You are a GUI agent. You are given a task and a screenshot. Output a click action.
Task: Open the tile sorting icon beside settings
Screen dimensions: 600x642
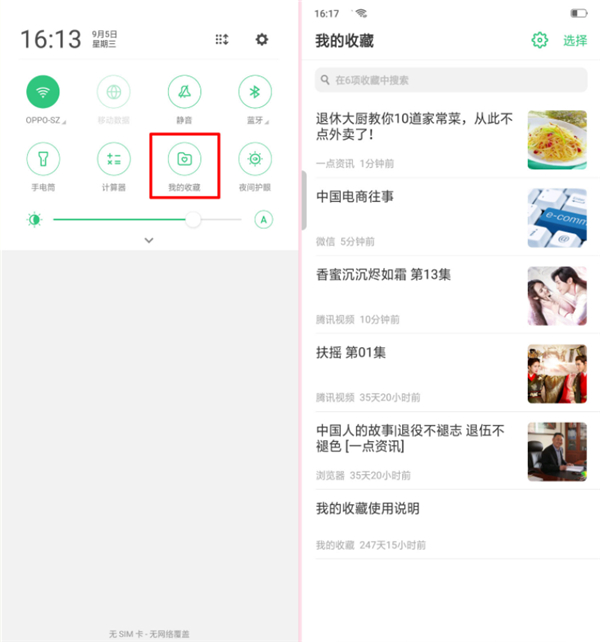coord(222,40)
